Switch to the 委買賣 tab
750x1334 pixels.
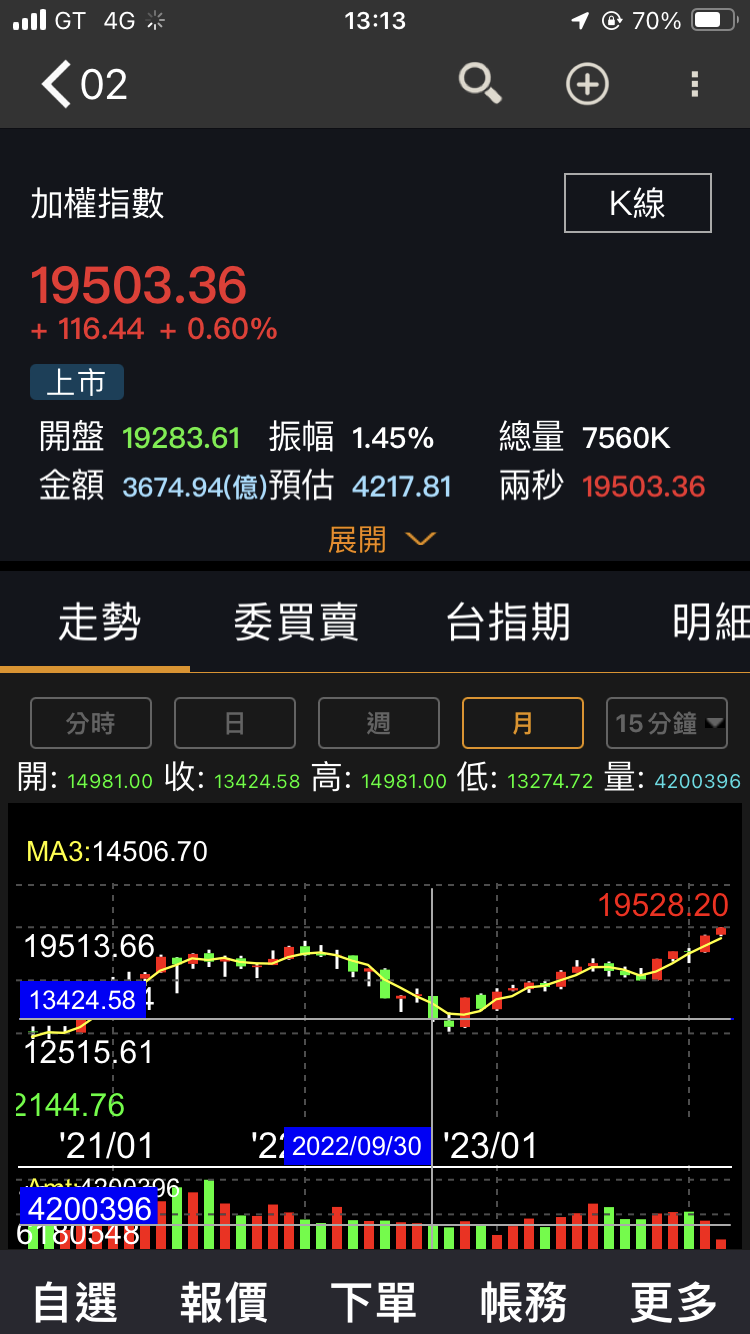(x=295, y=623)
